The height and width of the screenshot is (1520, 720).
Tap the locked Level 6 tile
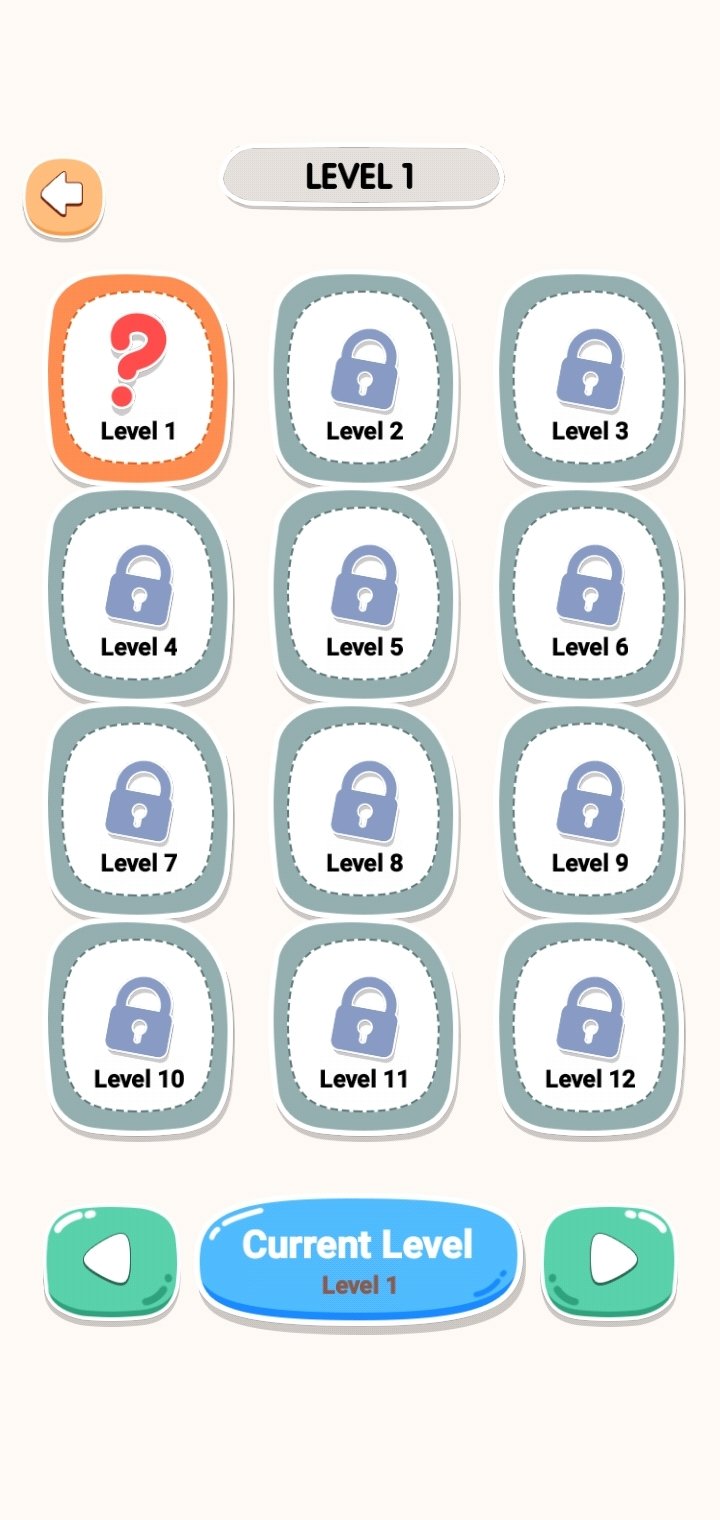(590, 595)
